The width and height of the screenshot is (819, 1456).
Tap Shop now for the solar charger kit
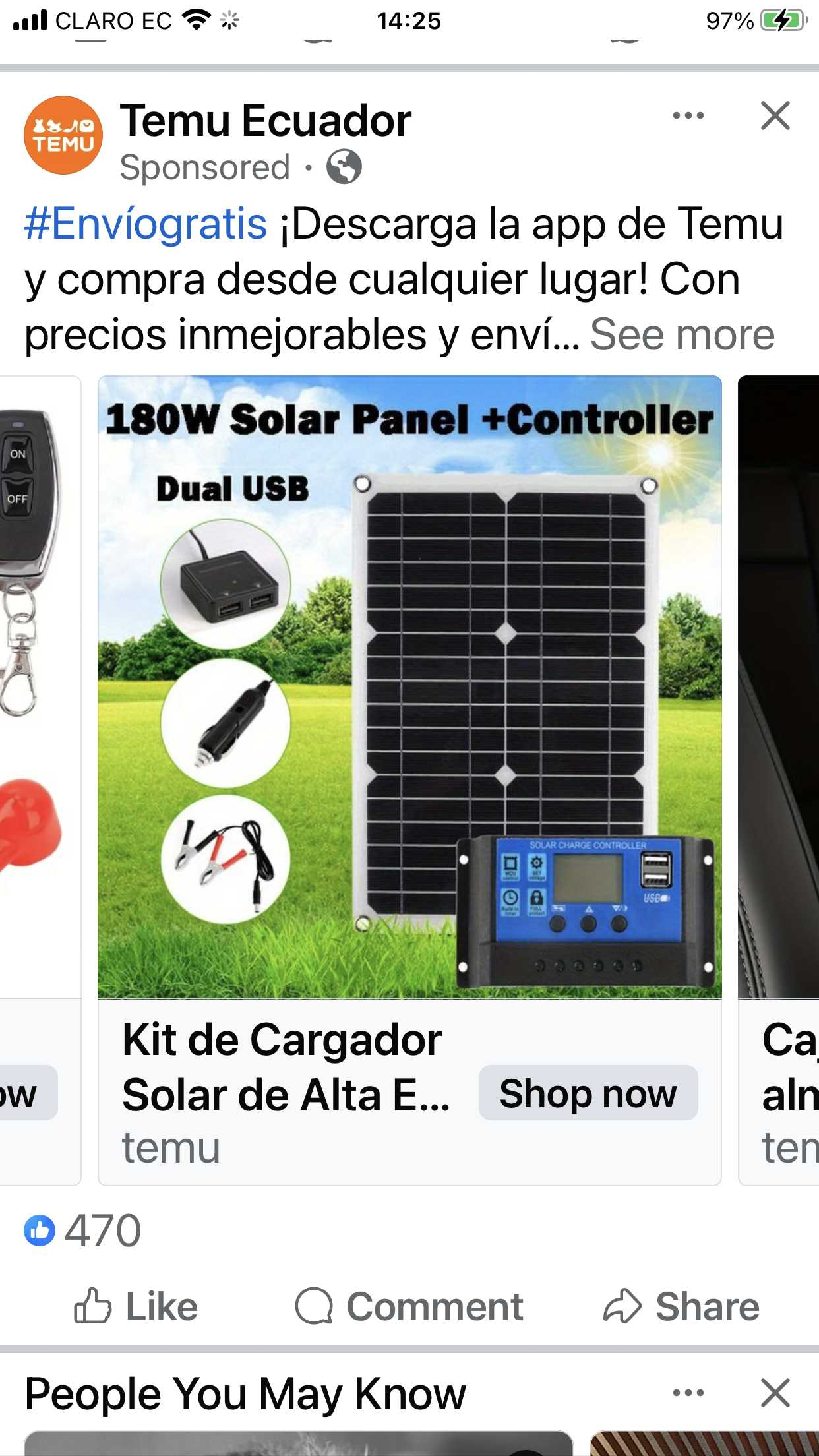tap(588, 1093)
